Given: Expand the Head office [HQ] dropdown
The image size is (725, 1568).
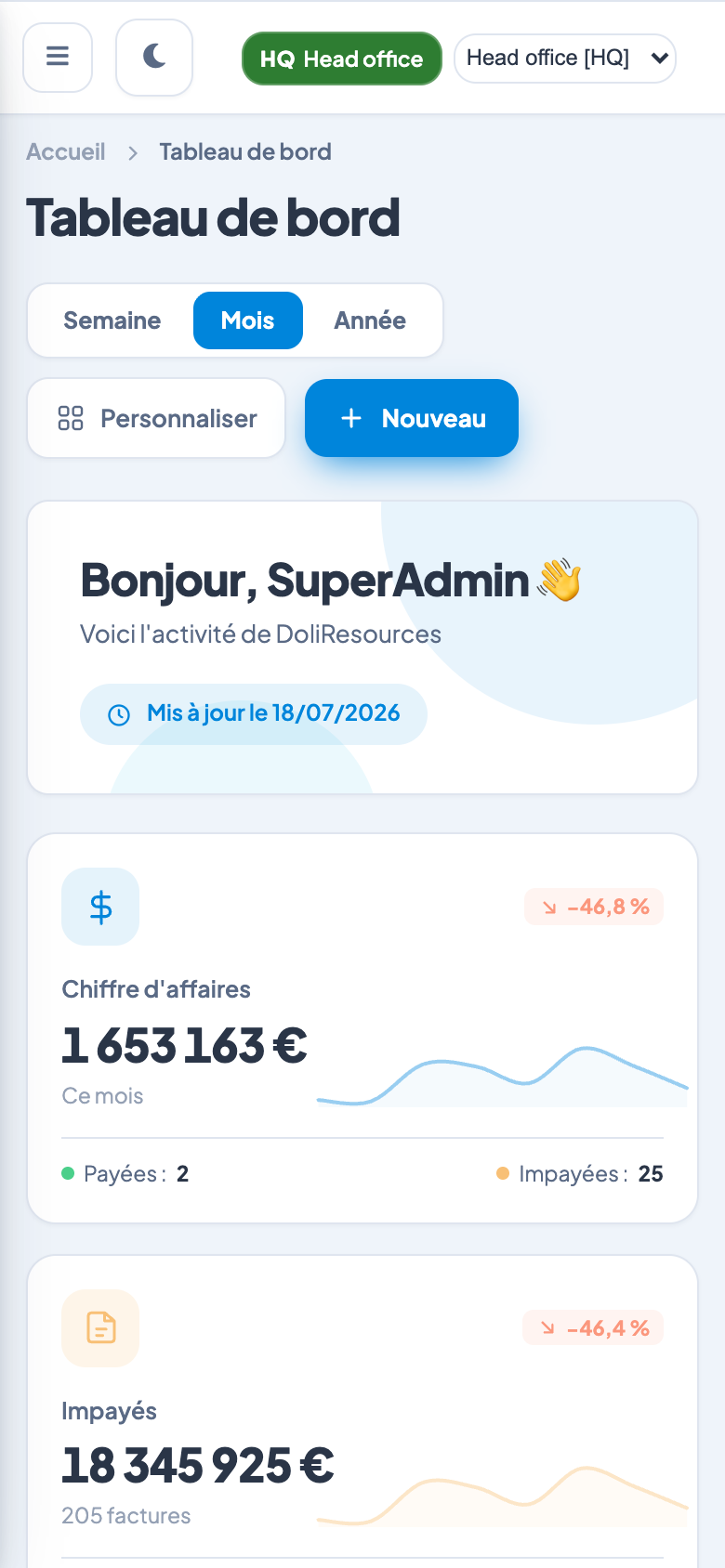Looking at the screenshot, I should (565, 59).
